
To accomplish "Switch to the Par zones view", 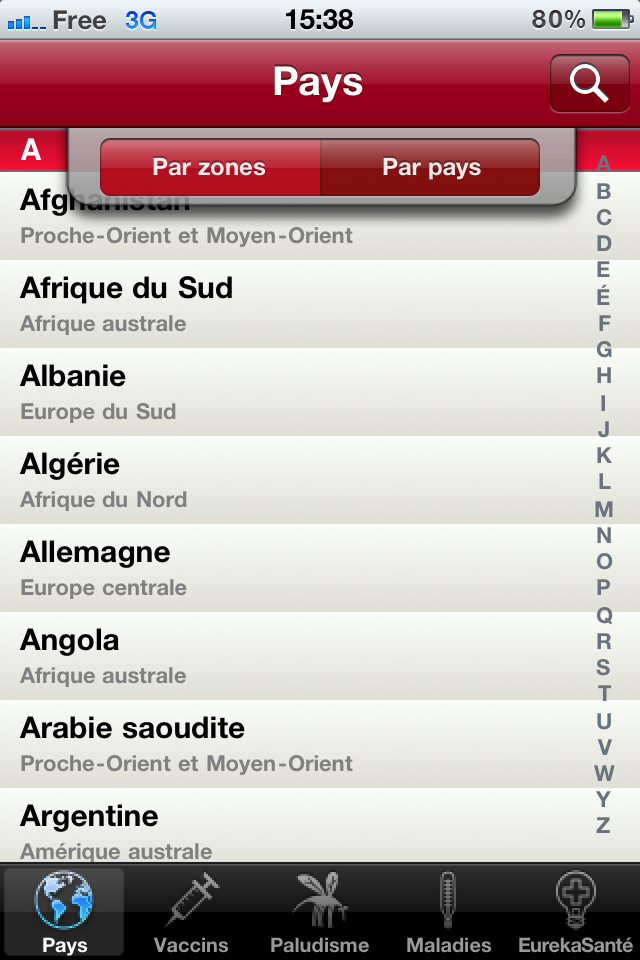I will (210, 167).
